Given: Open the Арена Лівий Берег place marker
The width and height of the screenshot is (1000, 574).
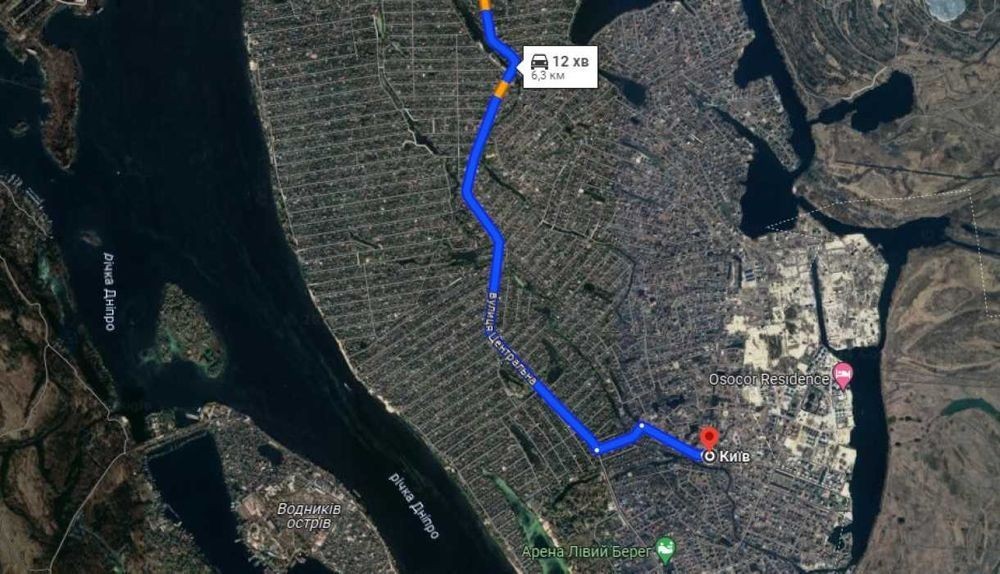Looking at the screenshot, I should point(666,548).
